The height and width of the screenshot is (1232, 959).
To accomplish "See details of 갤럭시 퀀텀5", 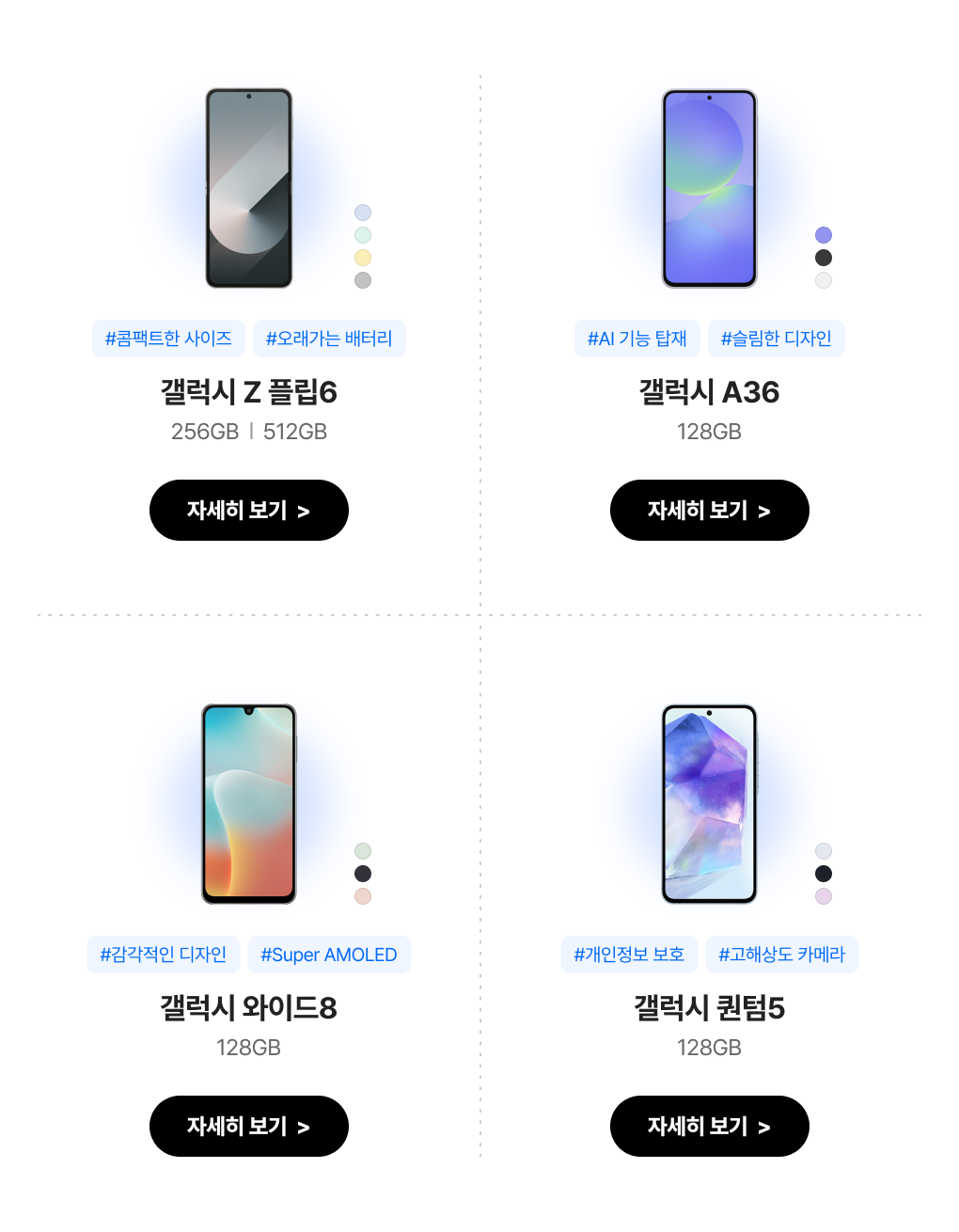I will click(x=709, y=1126).
